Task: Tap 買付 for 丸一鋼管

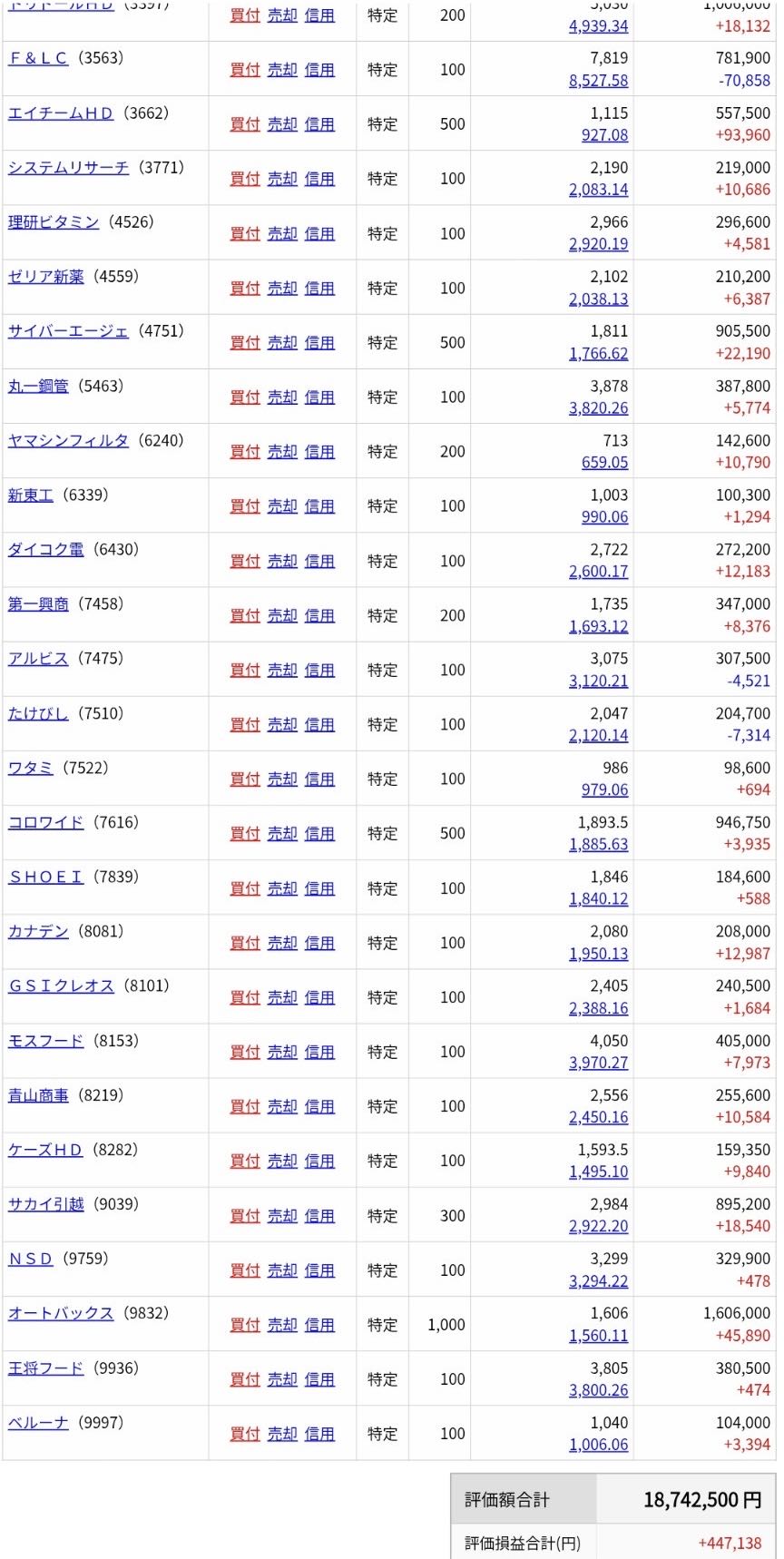Action: (245, 397)
